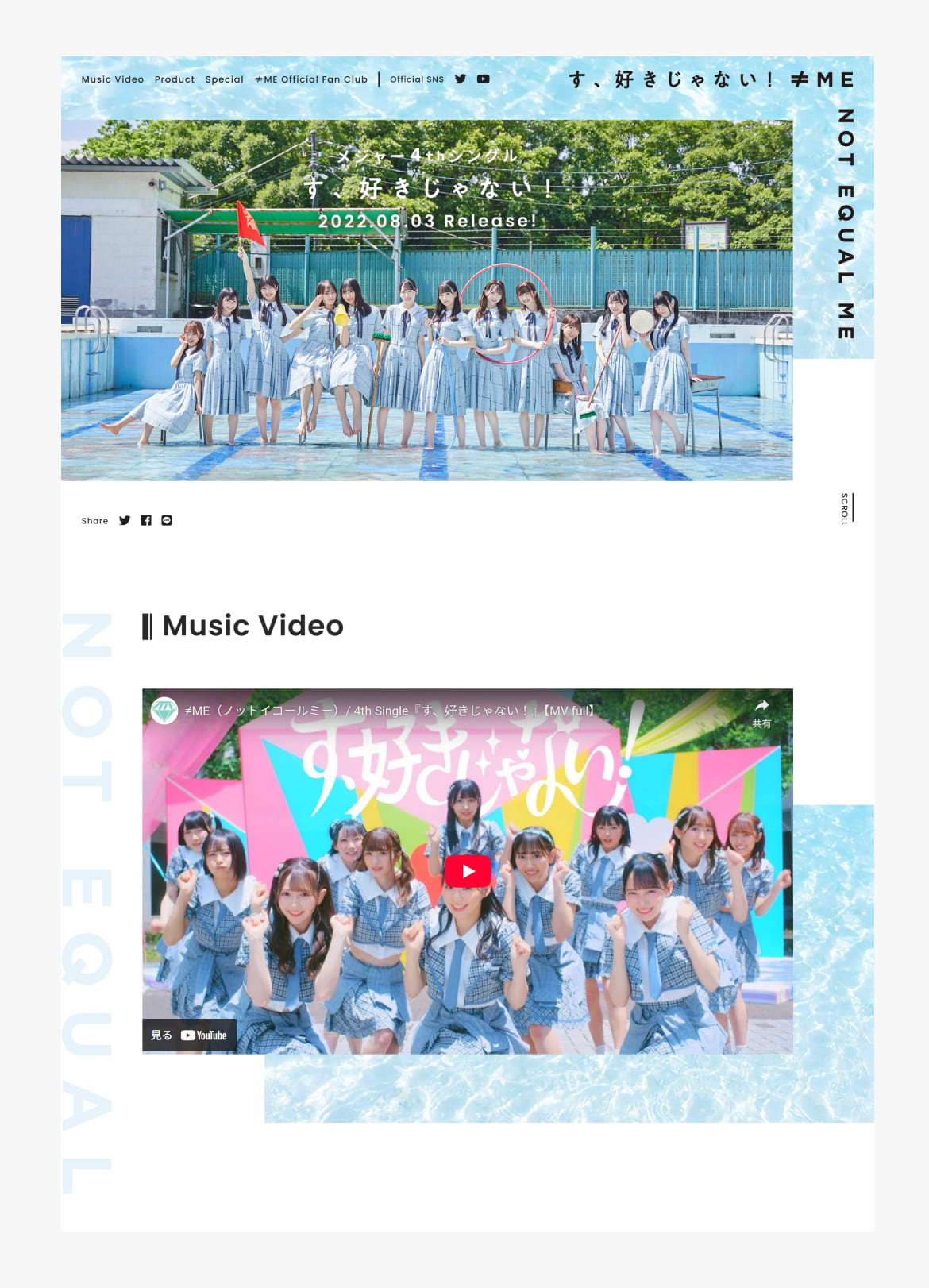Share the page on Facebook

pos(146,521)
